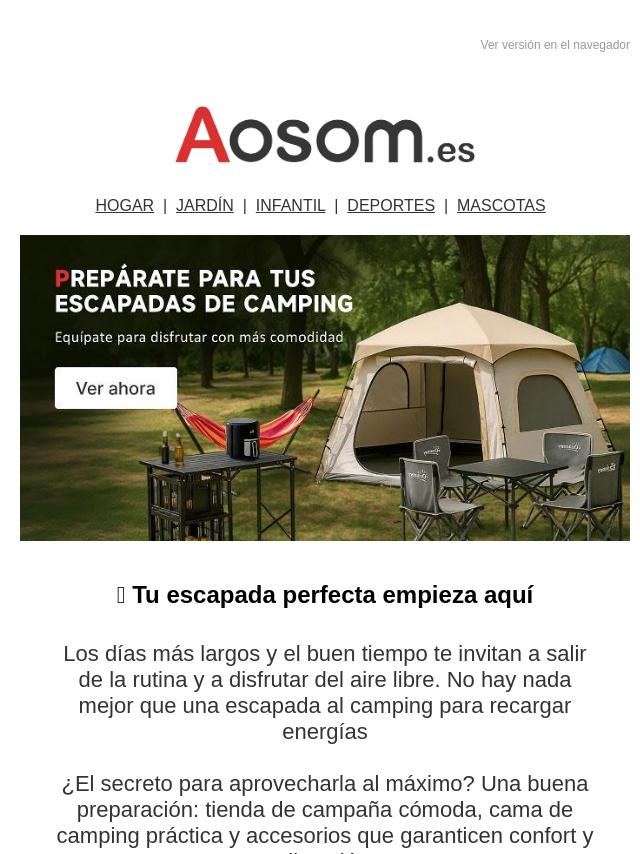Open the DEPORTES category
This screenshot has height=854, width=640.
[x=390, y=205]
